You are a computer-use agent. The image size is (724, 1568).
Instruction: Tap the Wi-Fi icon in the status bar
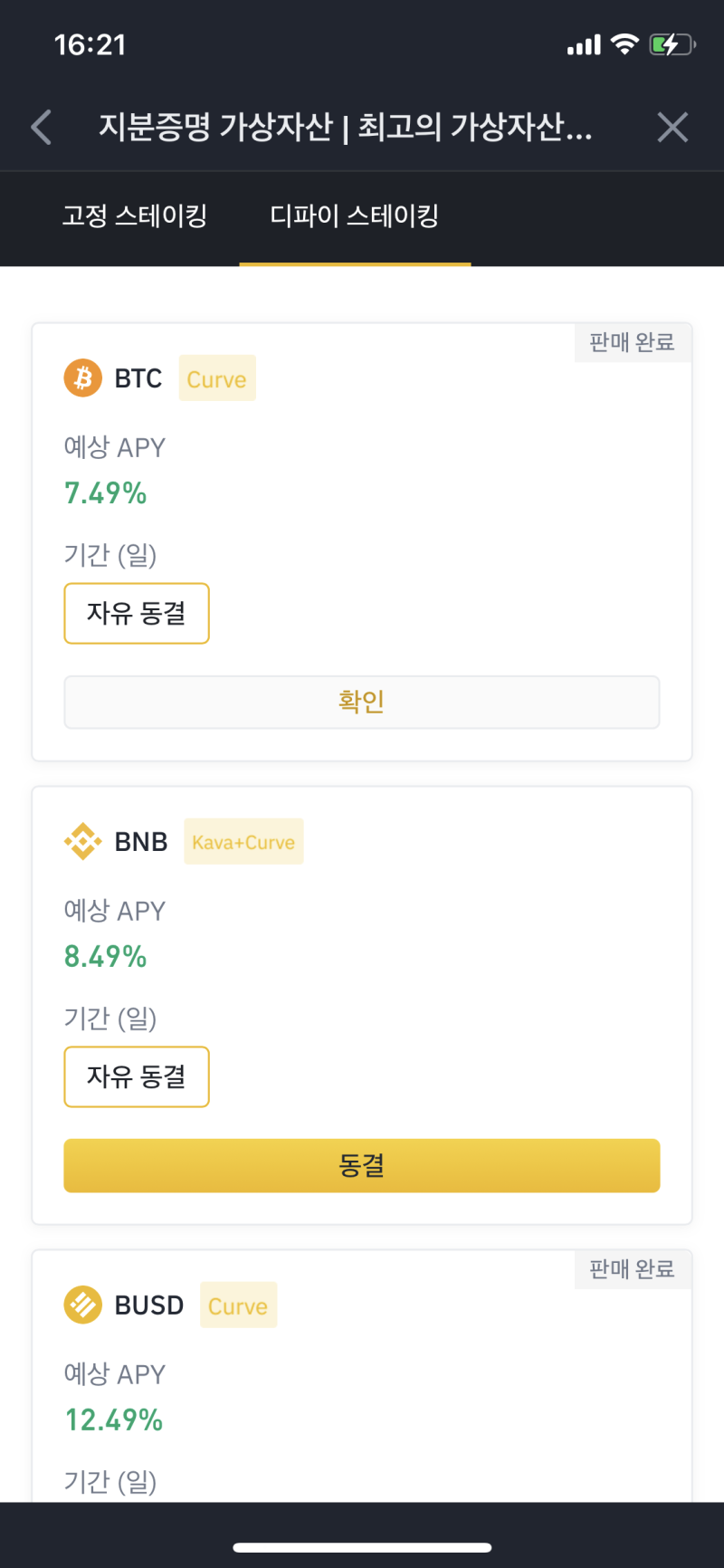pos(624,43)
